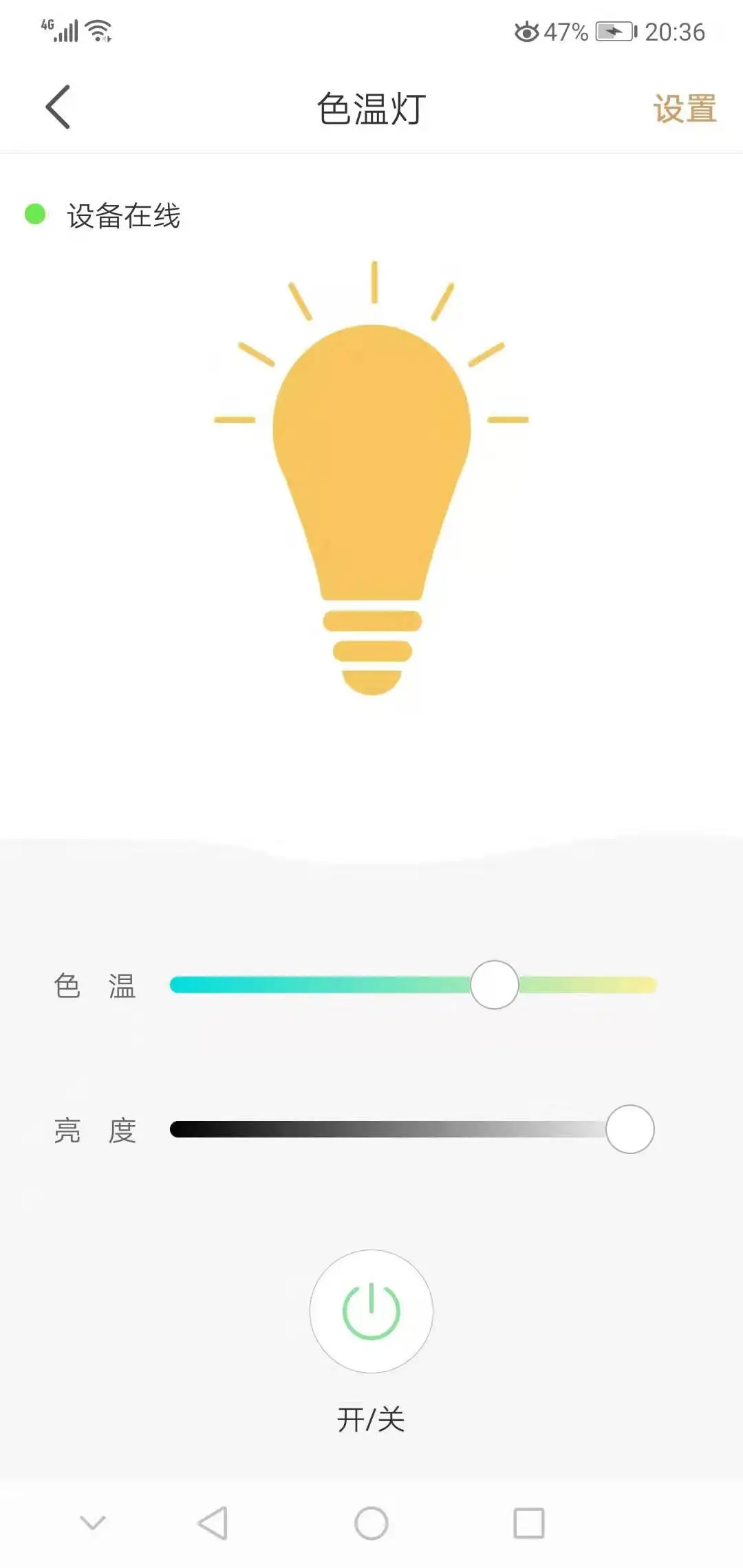Tap the 色温灯 title text
The image size is (743, 1568).
371,105
